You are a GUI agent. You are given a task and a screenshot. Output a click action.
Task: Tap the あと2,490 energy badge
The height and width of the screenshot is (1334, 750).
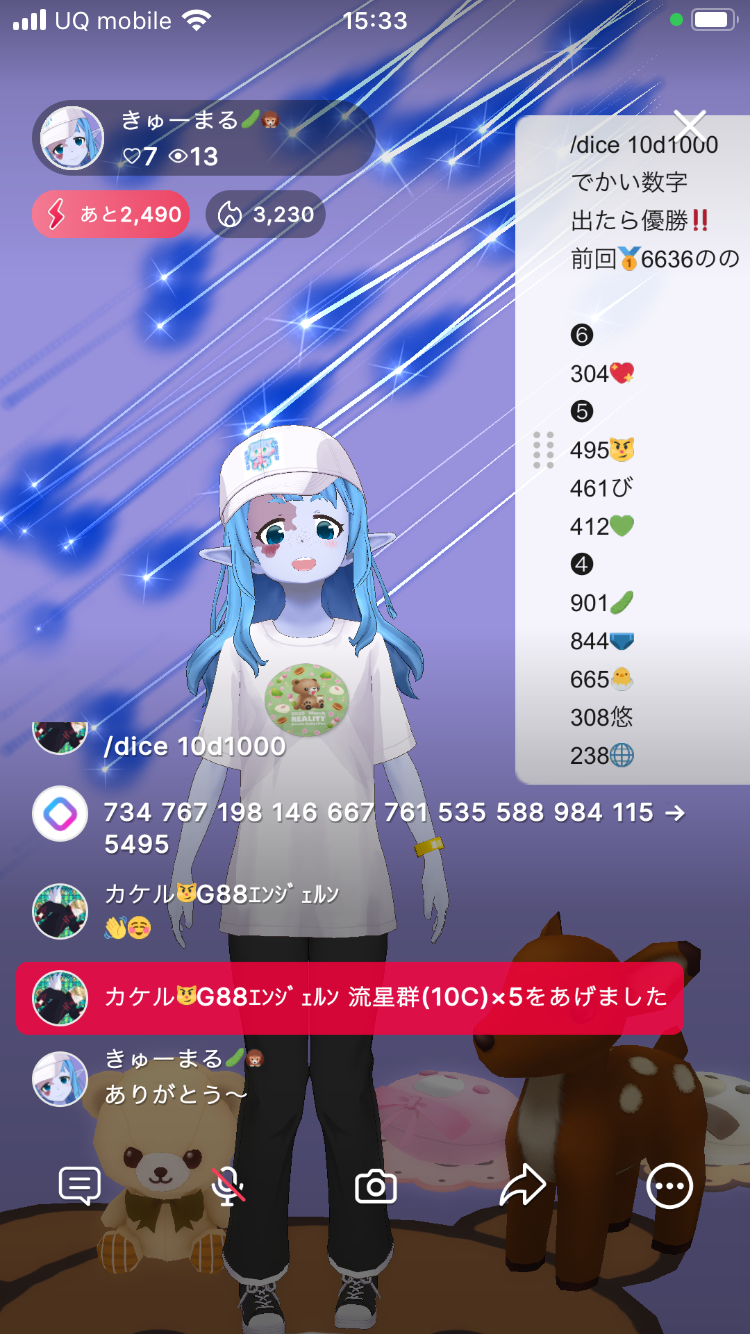[111, 214]
